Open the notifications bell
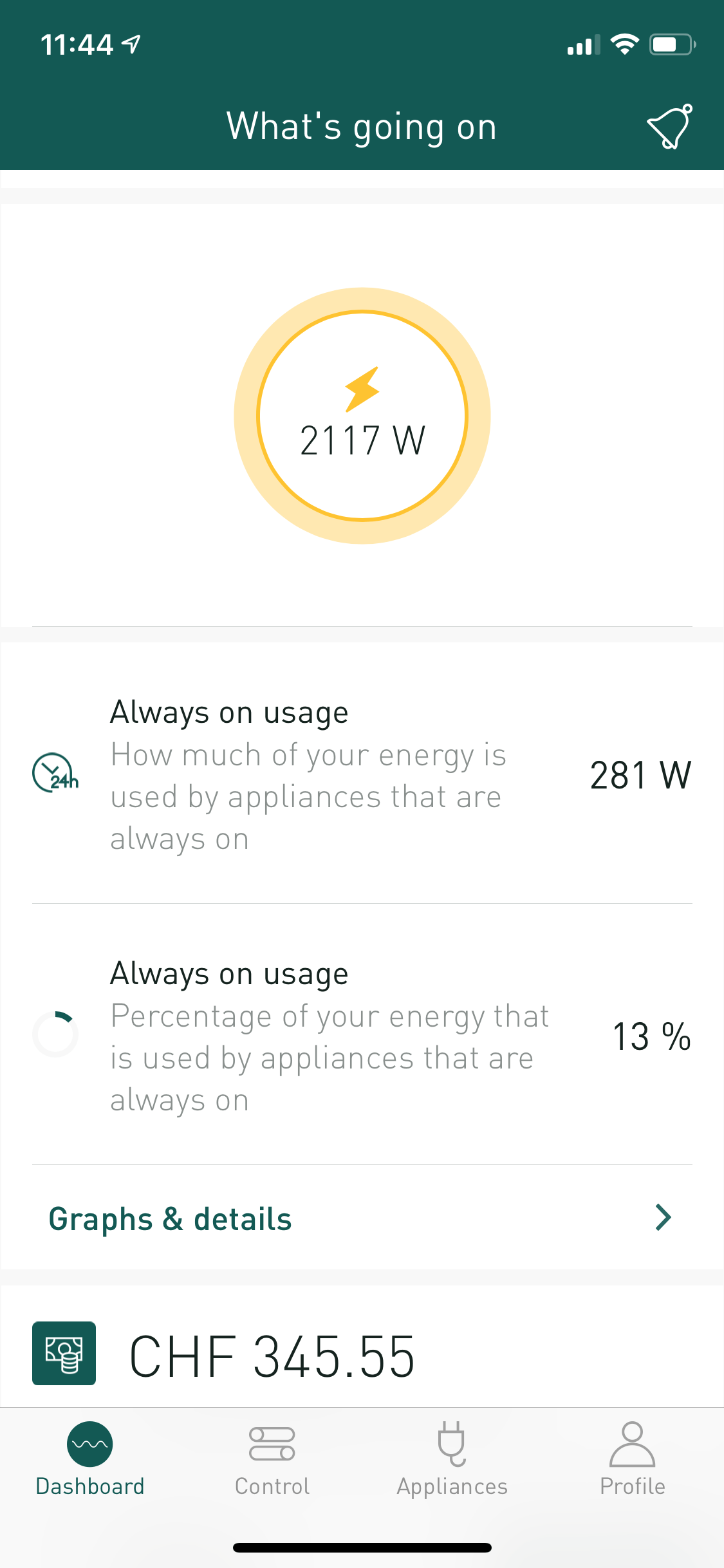This screenshot has height=1568, width=724. coord(669,126)
